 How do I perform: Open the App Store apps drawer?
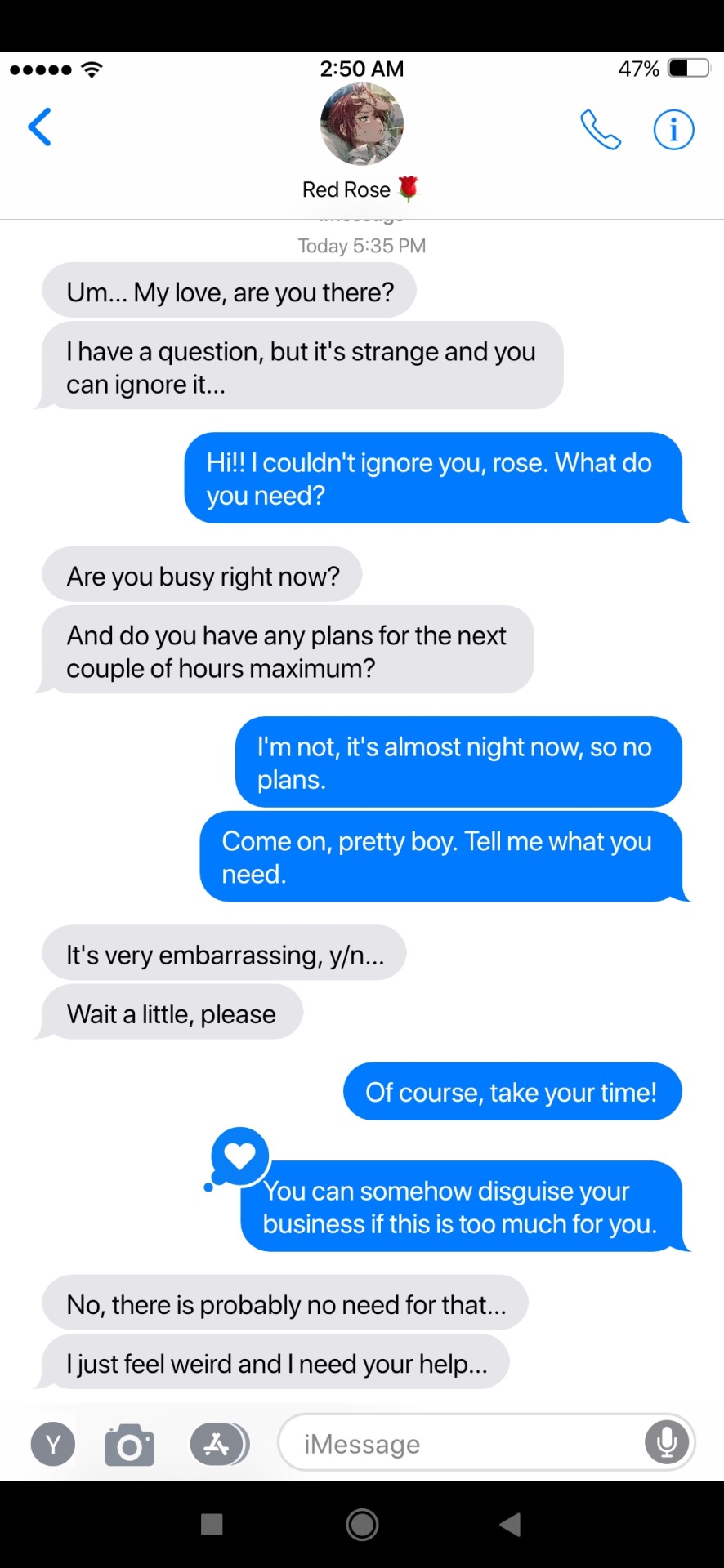[218, 1444]
